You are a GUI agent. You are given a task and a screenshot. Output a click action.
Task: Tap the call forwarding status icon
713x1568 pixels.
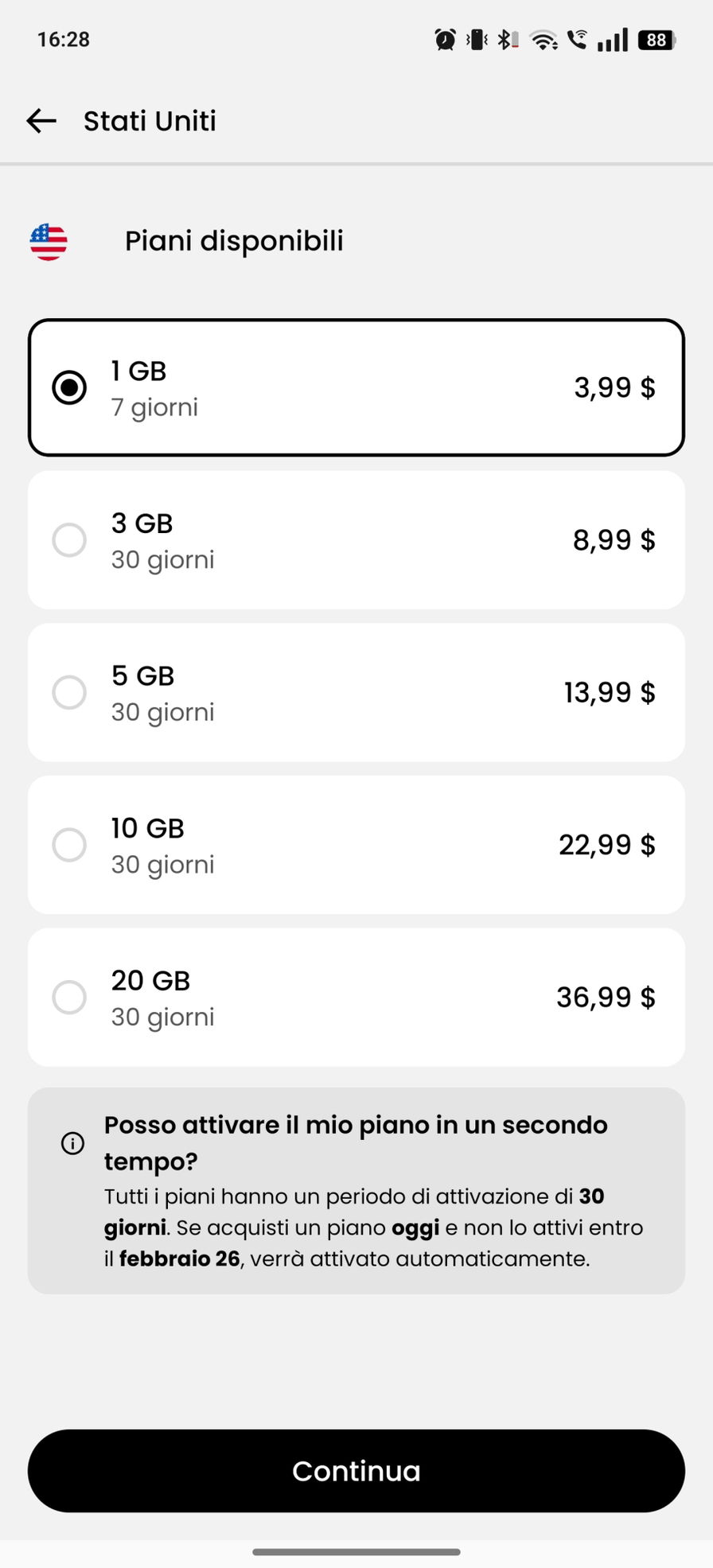coord(578,39)
